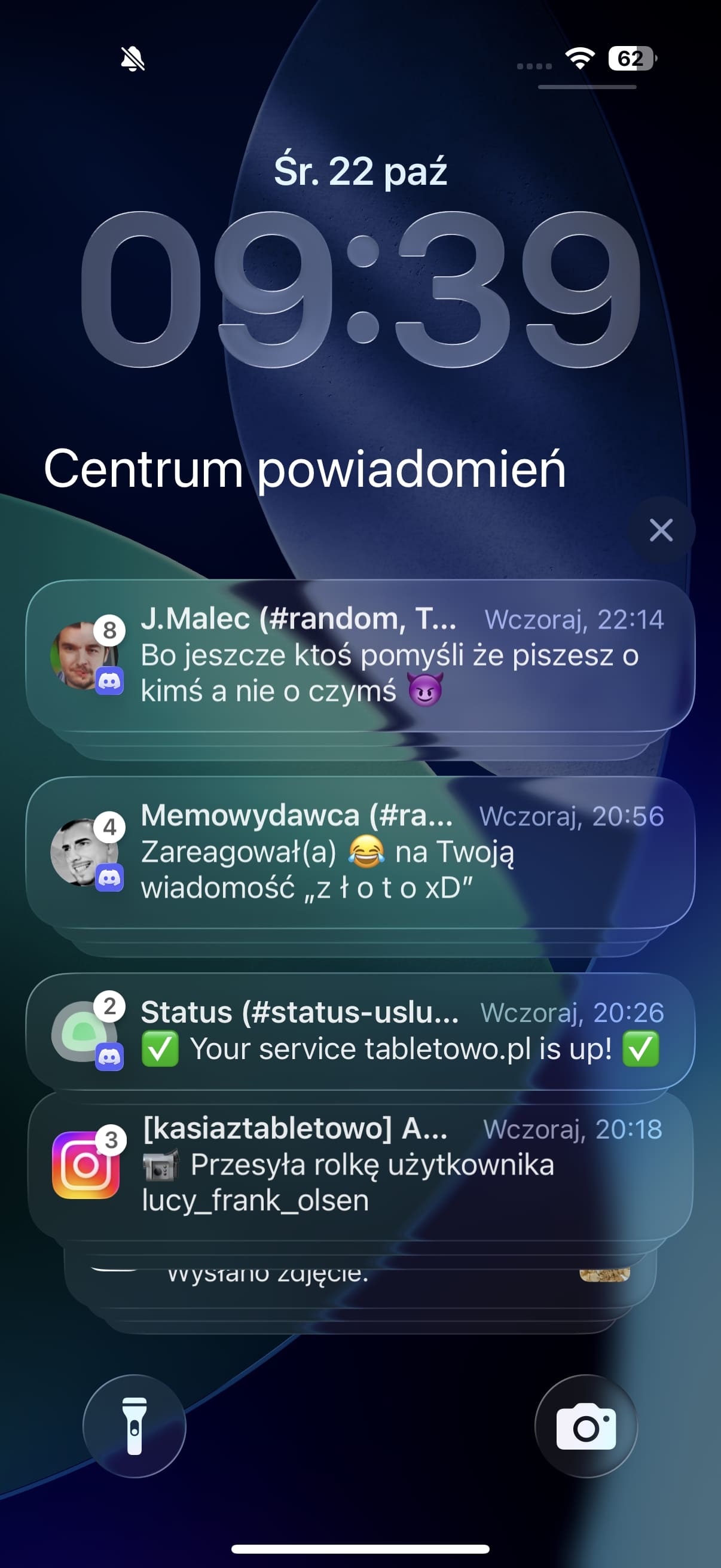
Task: Launch the camera from the lock screen
Action: (586, 1426)
